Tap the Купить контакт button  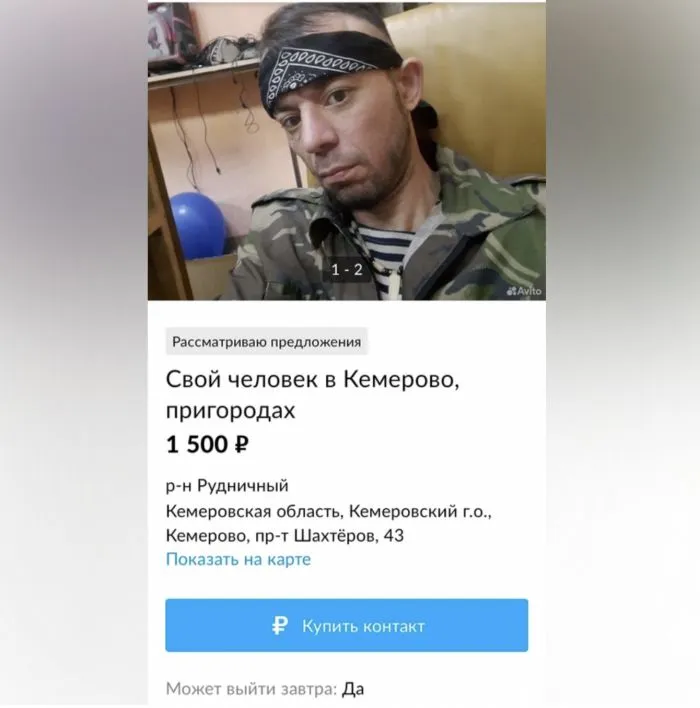(346, 626)
